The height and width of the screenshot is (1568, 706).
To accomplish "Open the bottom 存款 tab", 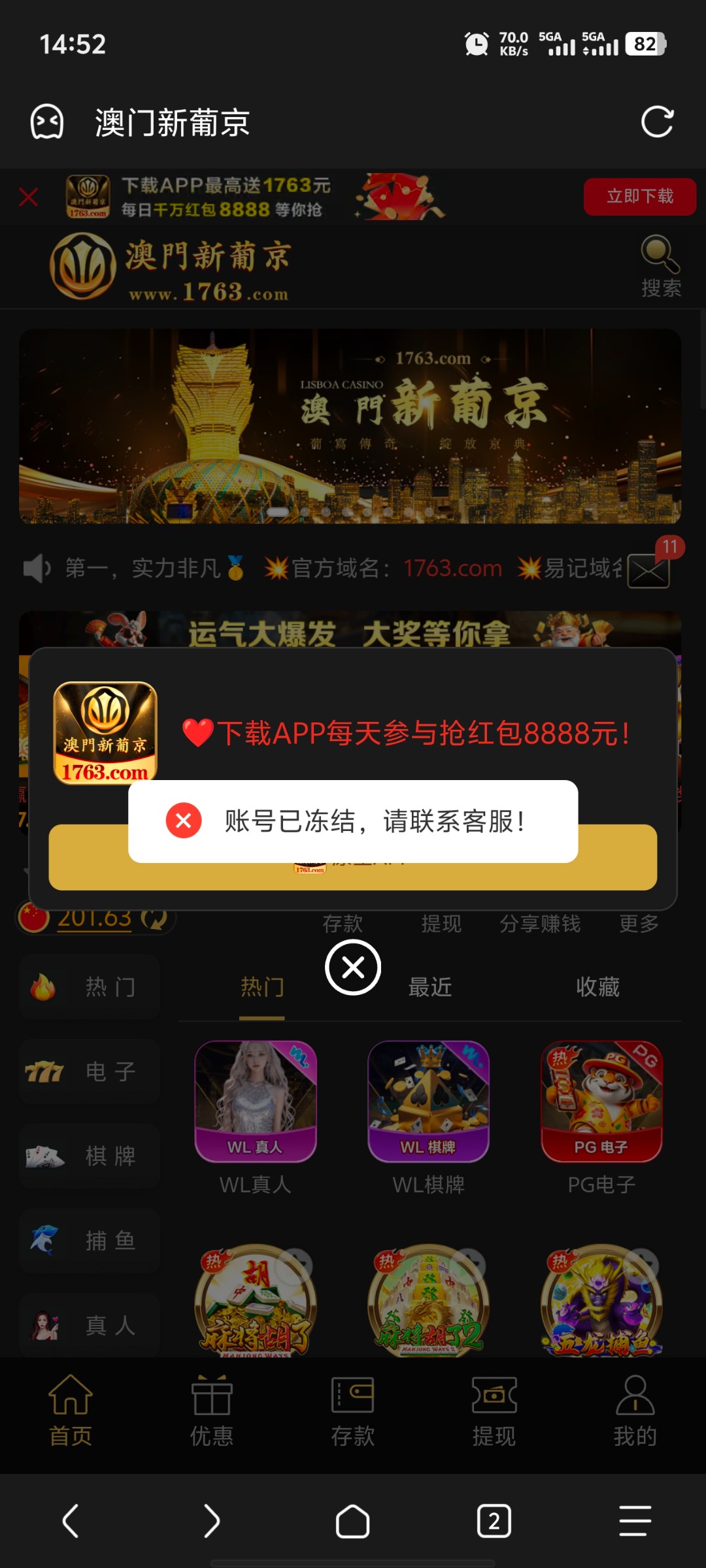I will click(352, 1410).
